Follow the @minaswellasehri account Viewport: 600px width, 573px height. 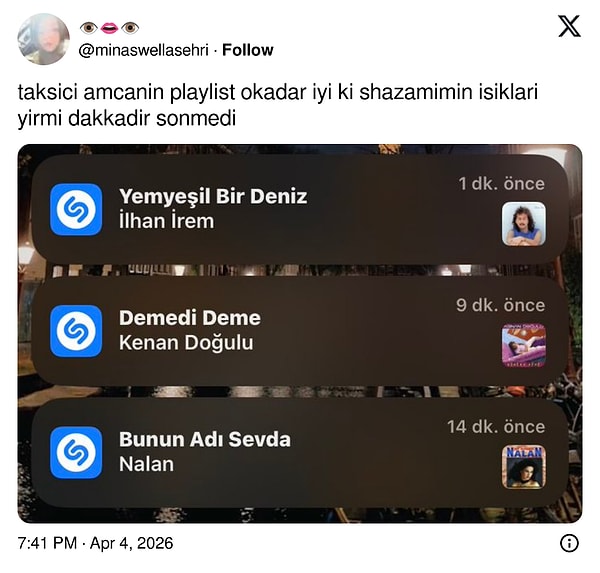tap(248, 50)
